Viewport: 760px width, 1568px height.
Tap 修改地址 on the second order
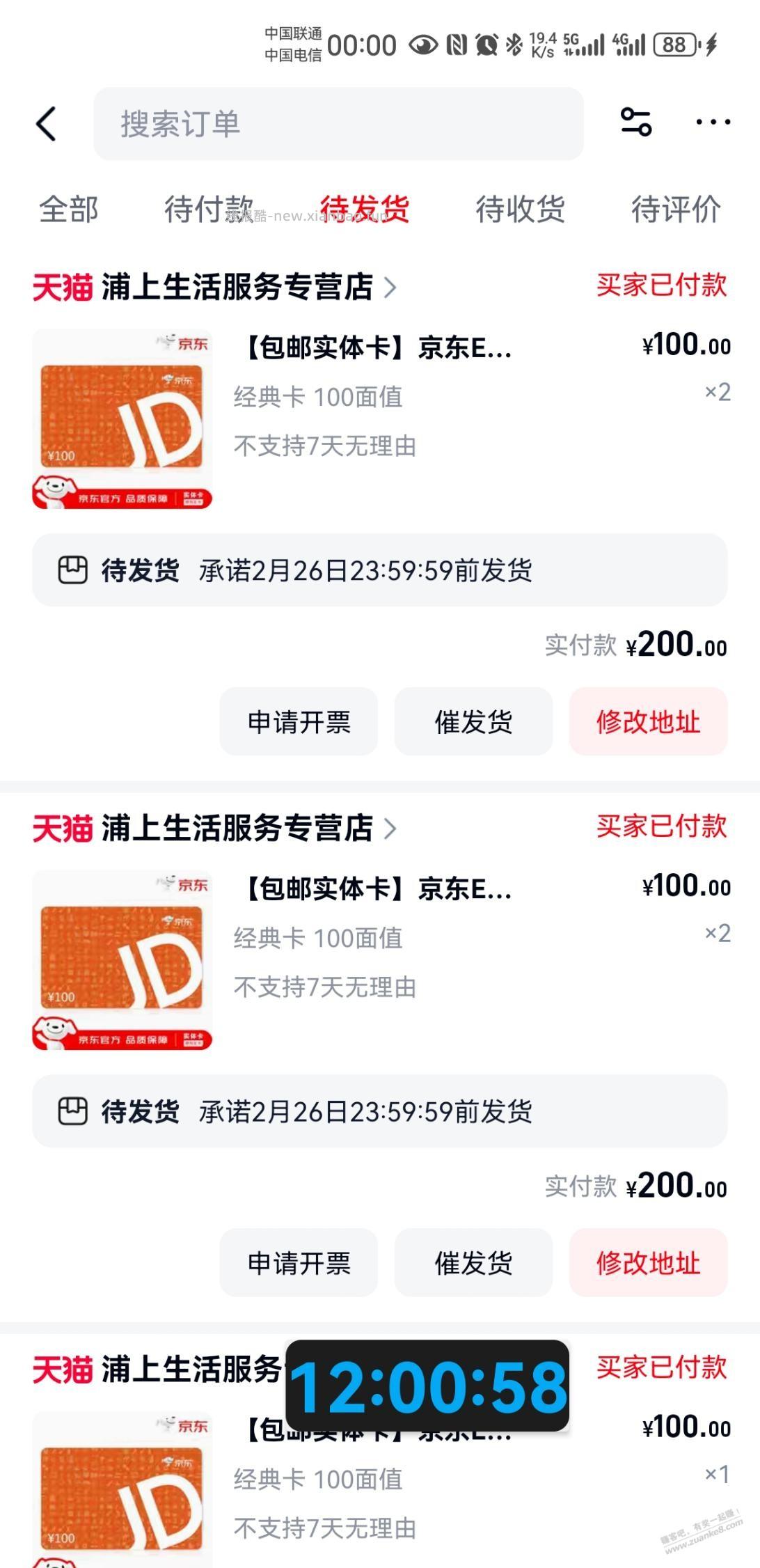[x=647, y=1264]
